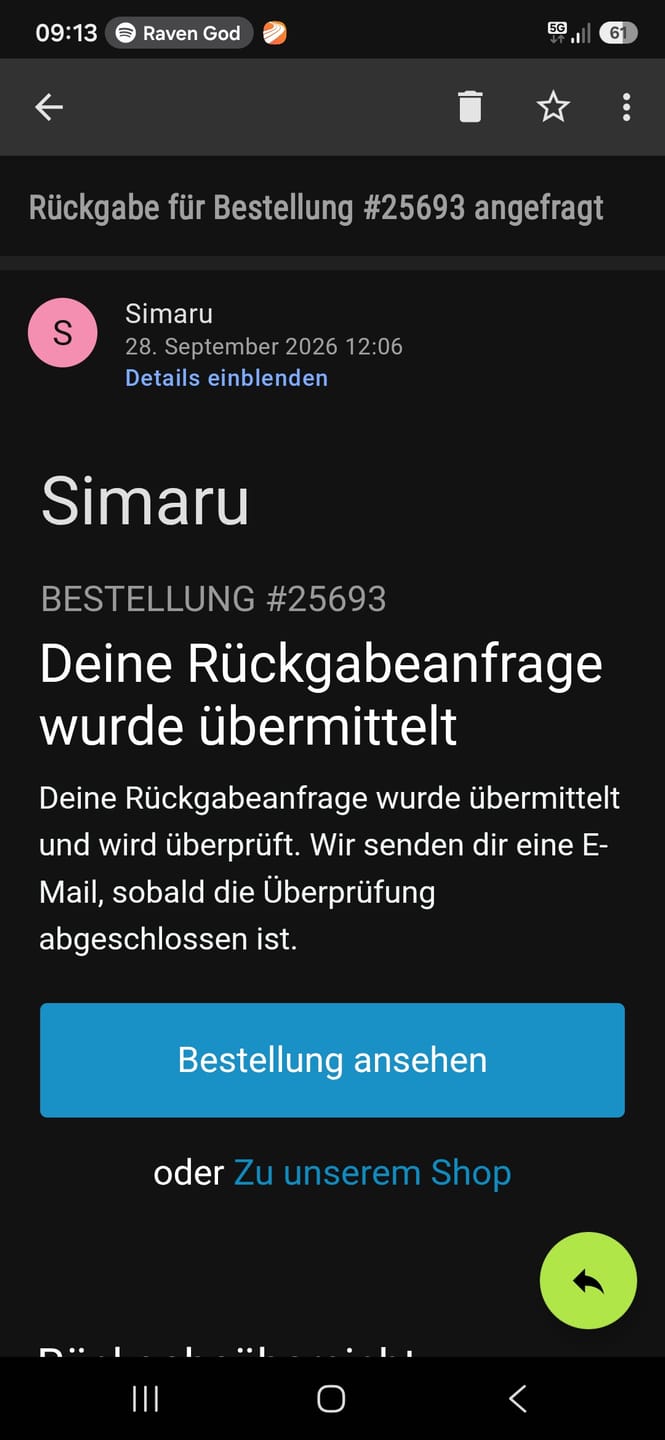The width and height of the screenshot is (665, 1440).
Task: Tap the Bestellung ansehen button
Action: coord(332,1060)
